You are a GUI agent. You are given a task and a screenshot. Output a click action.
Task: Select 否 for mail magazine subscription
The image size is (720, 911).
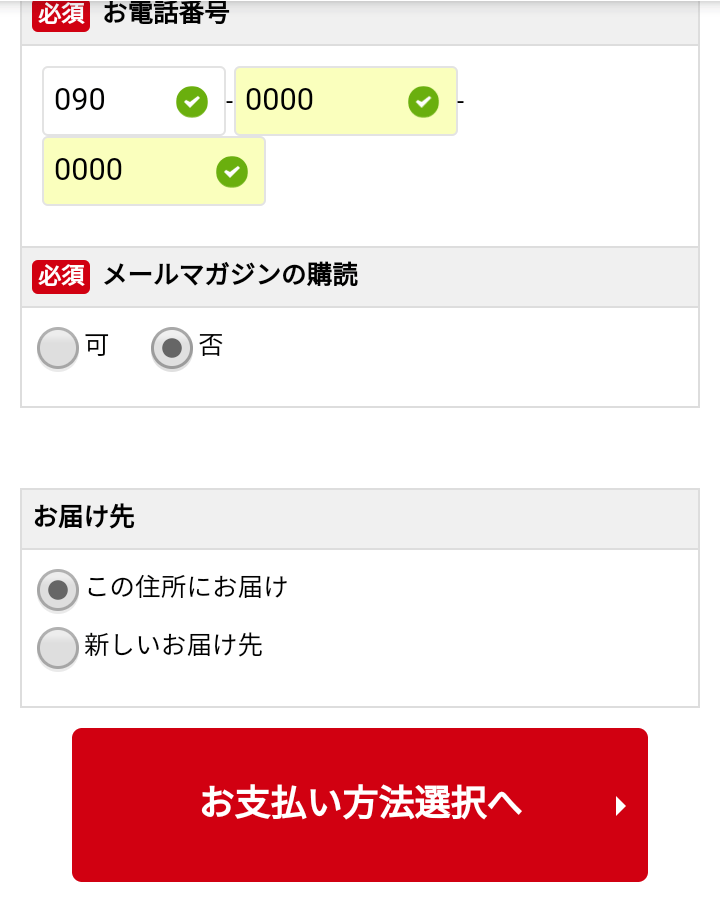click(x=172, y=348)
